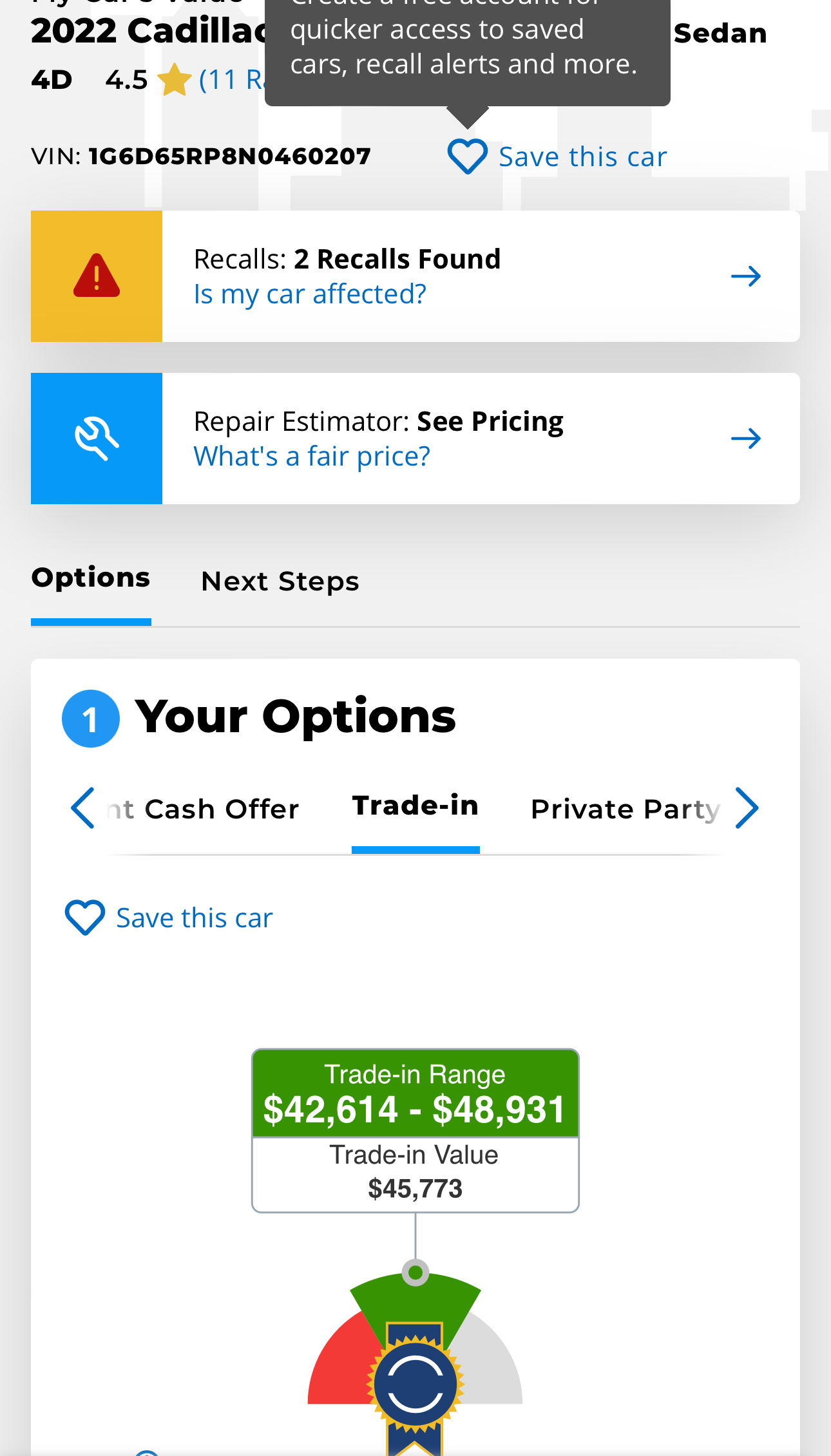
Task: Open the 2 Recalls Found card
Action: 415,276
